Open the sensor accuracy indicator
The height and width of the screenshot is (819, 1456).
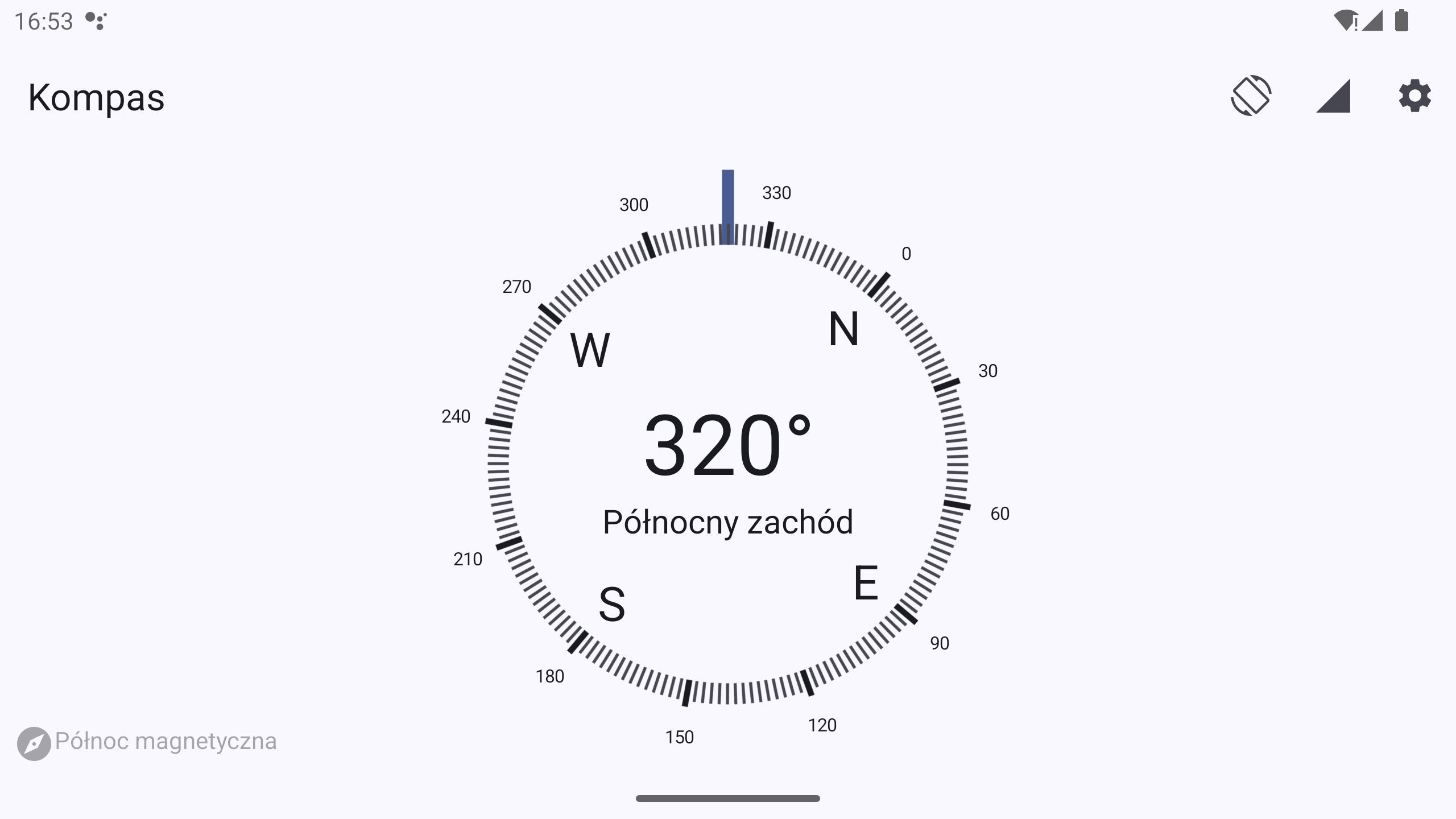click(x=1333, y=96)
